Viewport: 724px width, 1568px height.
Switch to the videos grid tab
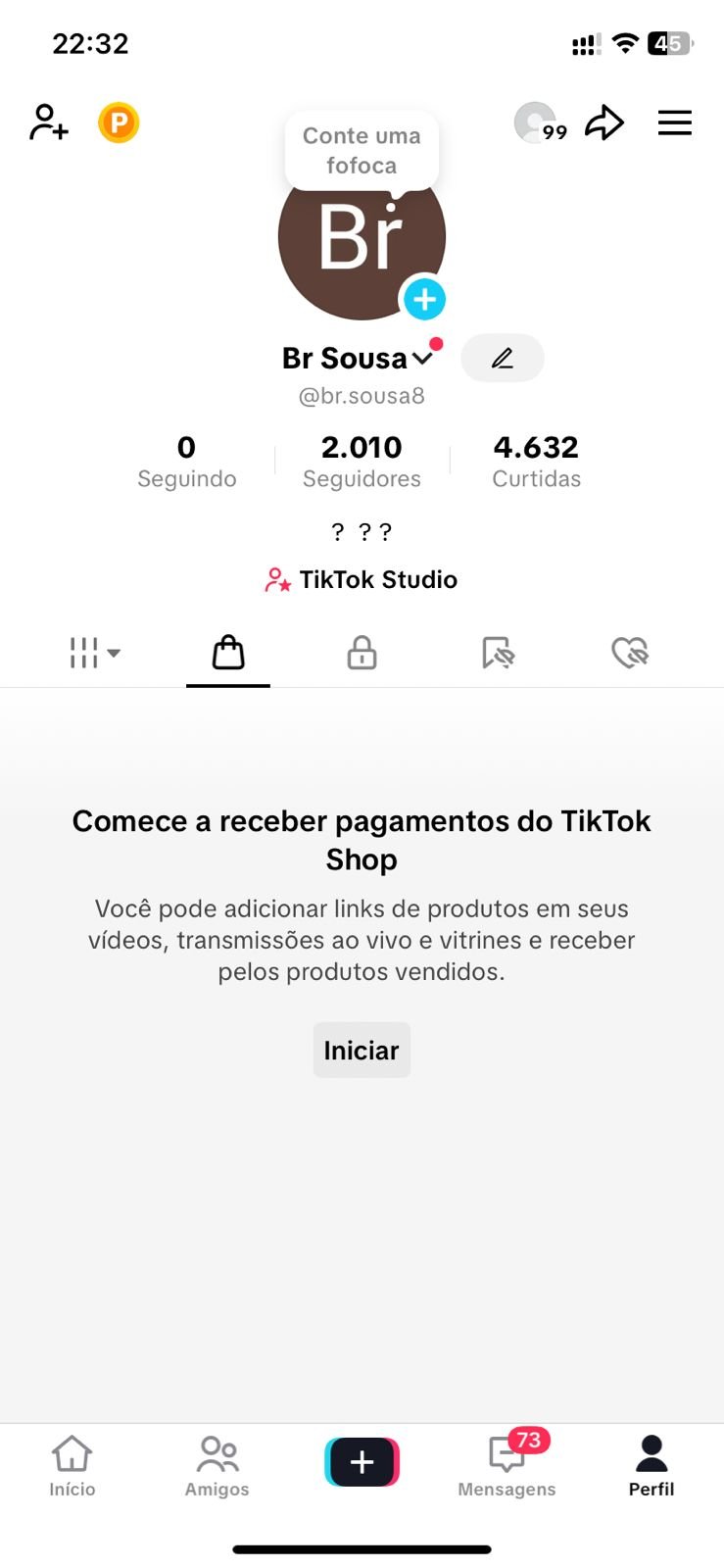[x=94, y=653]
